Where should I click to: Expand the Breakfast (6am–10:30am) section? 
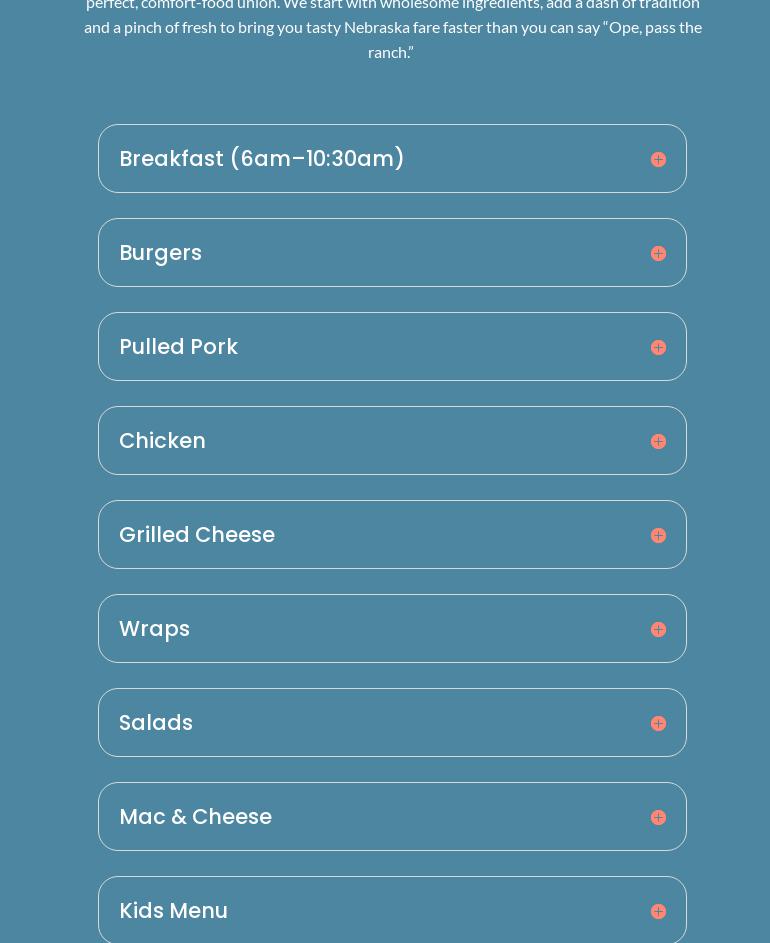(x=392, y=159)
